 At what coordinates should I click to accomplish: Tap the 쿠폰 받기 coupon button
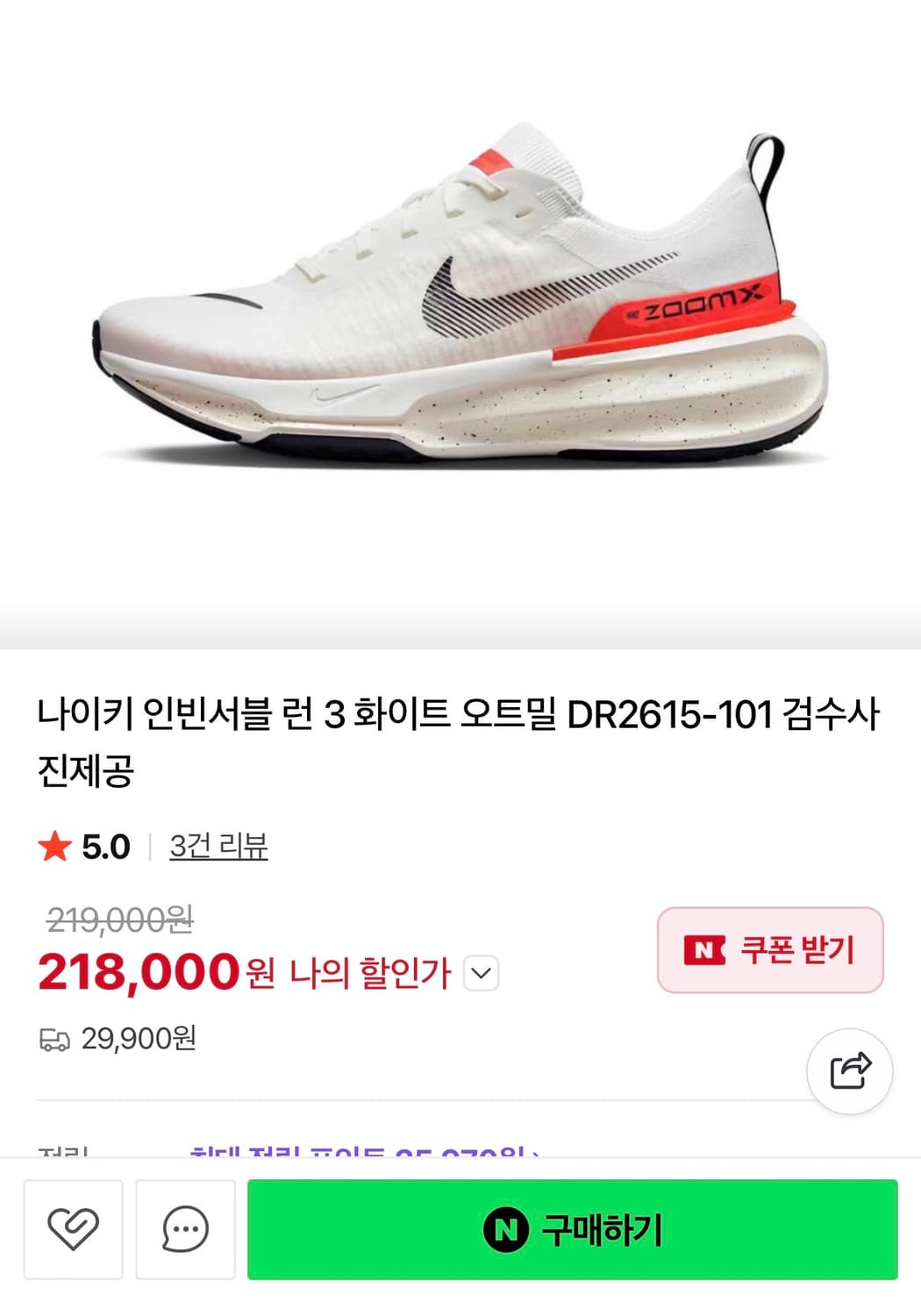[770, 949]
